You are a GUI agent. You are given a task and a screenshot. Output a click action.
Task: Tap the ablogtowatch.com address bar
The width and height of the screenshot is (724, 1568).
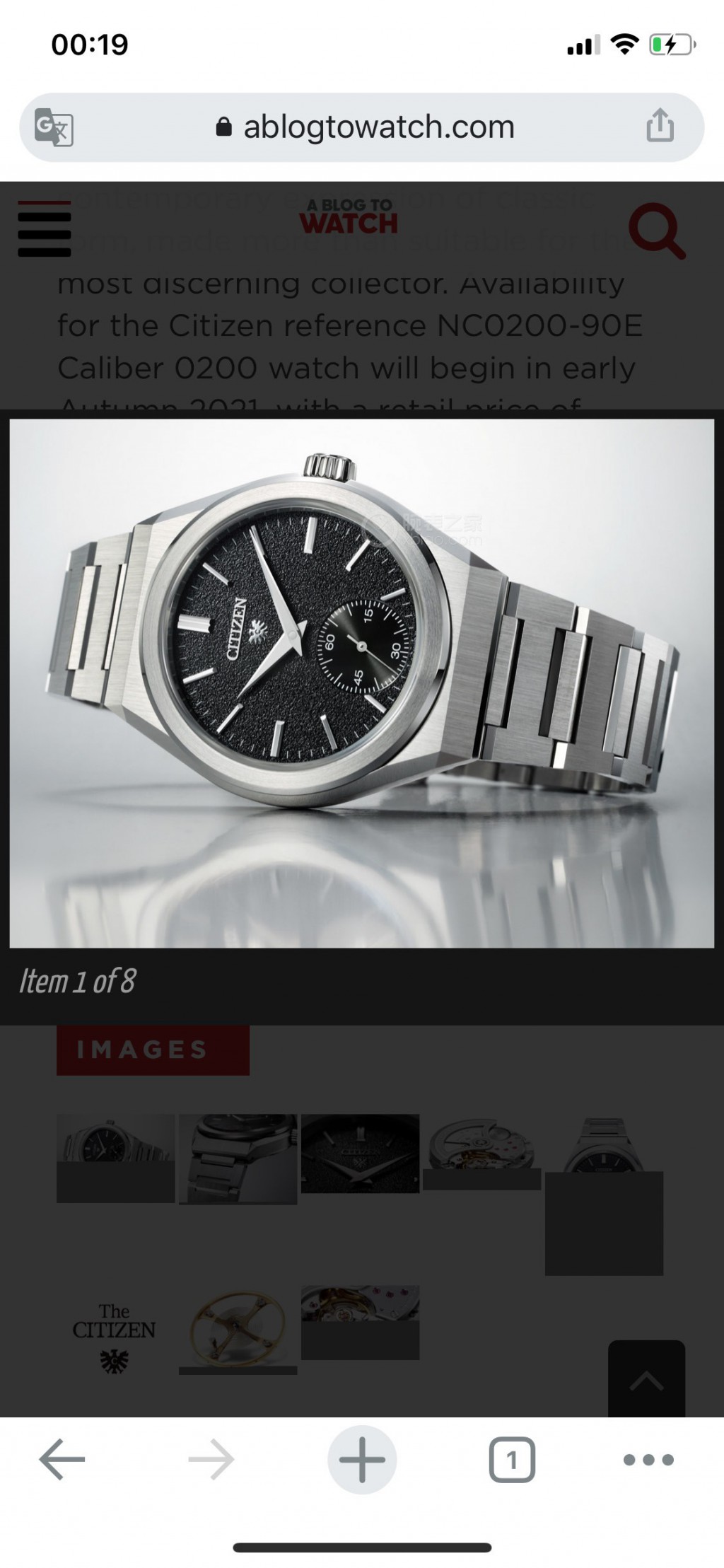tap(378, 127)
